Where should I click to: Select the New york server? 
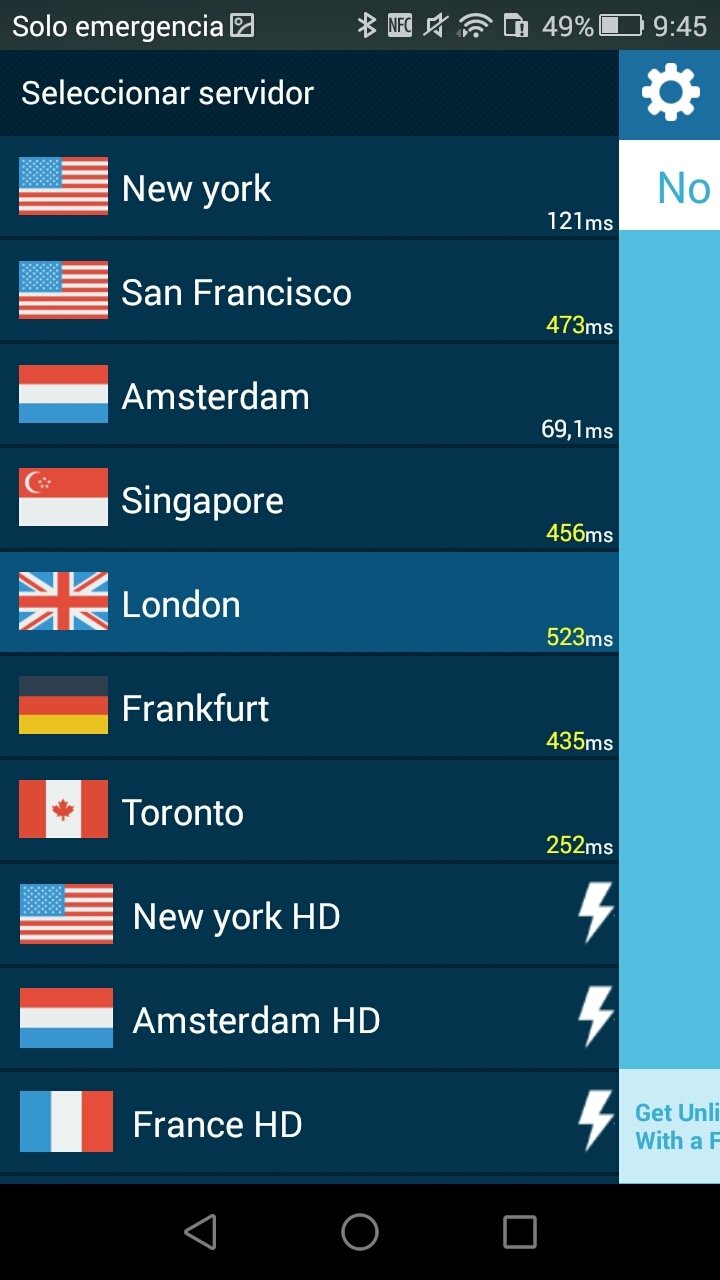[x=309, y=188]
